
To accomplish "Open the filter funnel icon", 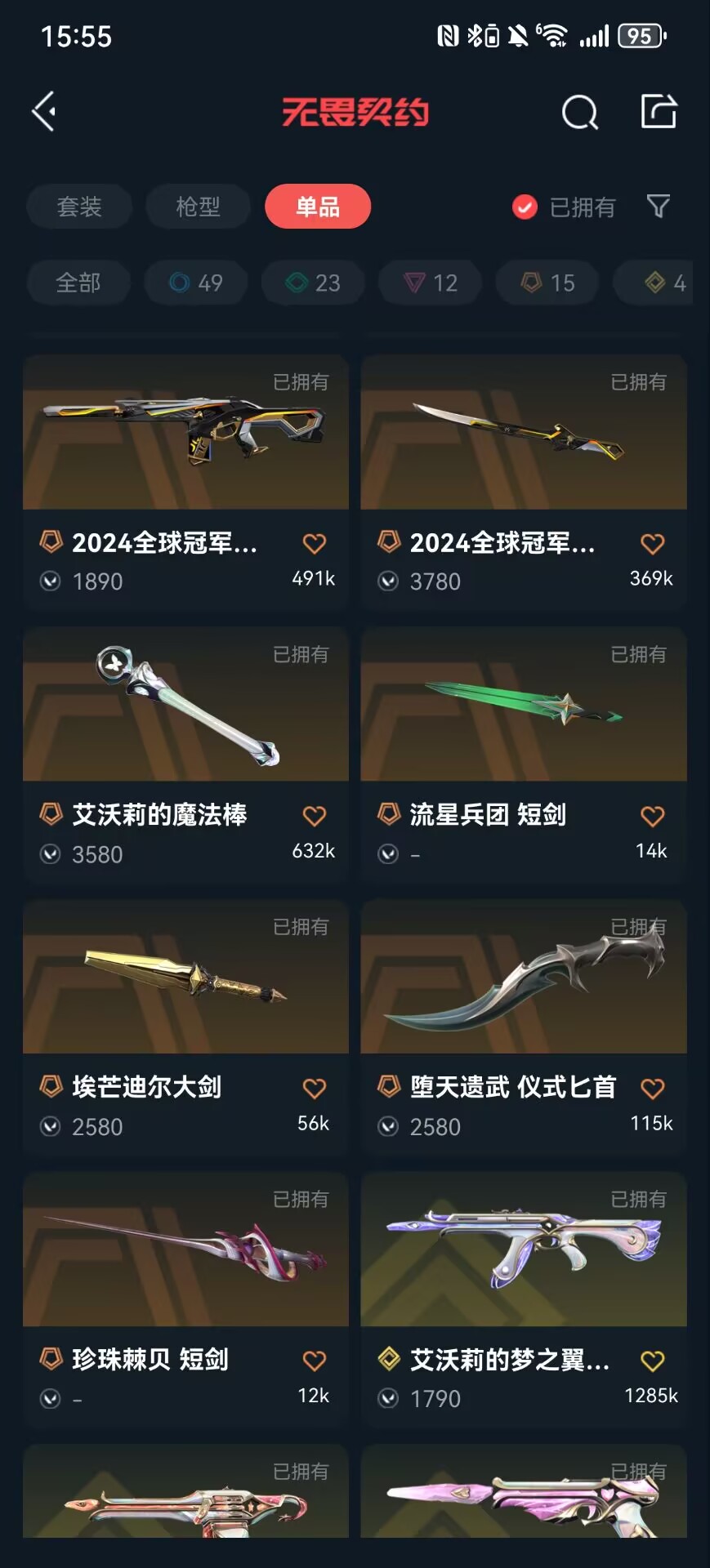I will point(659,206).
